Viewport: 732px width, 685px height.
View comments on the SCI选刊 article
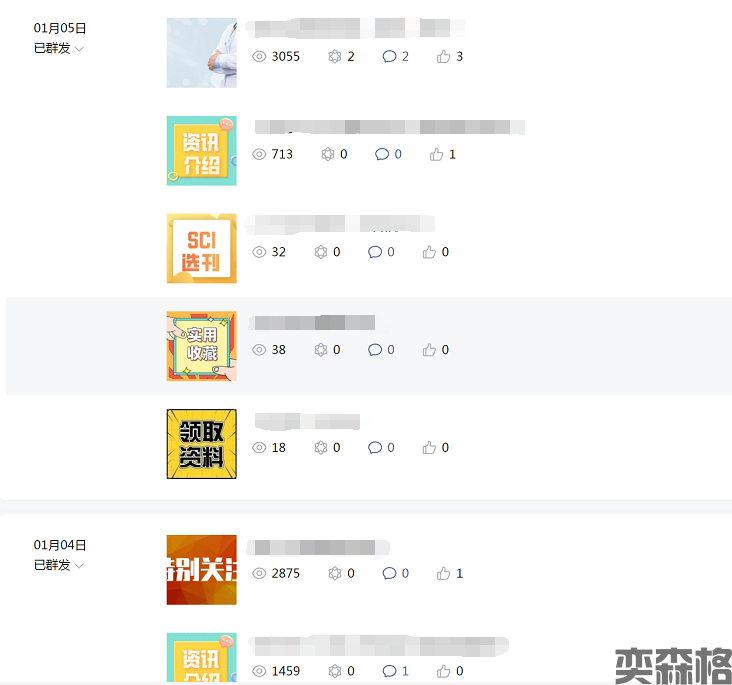[x=382, y=252]
